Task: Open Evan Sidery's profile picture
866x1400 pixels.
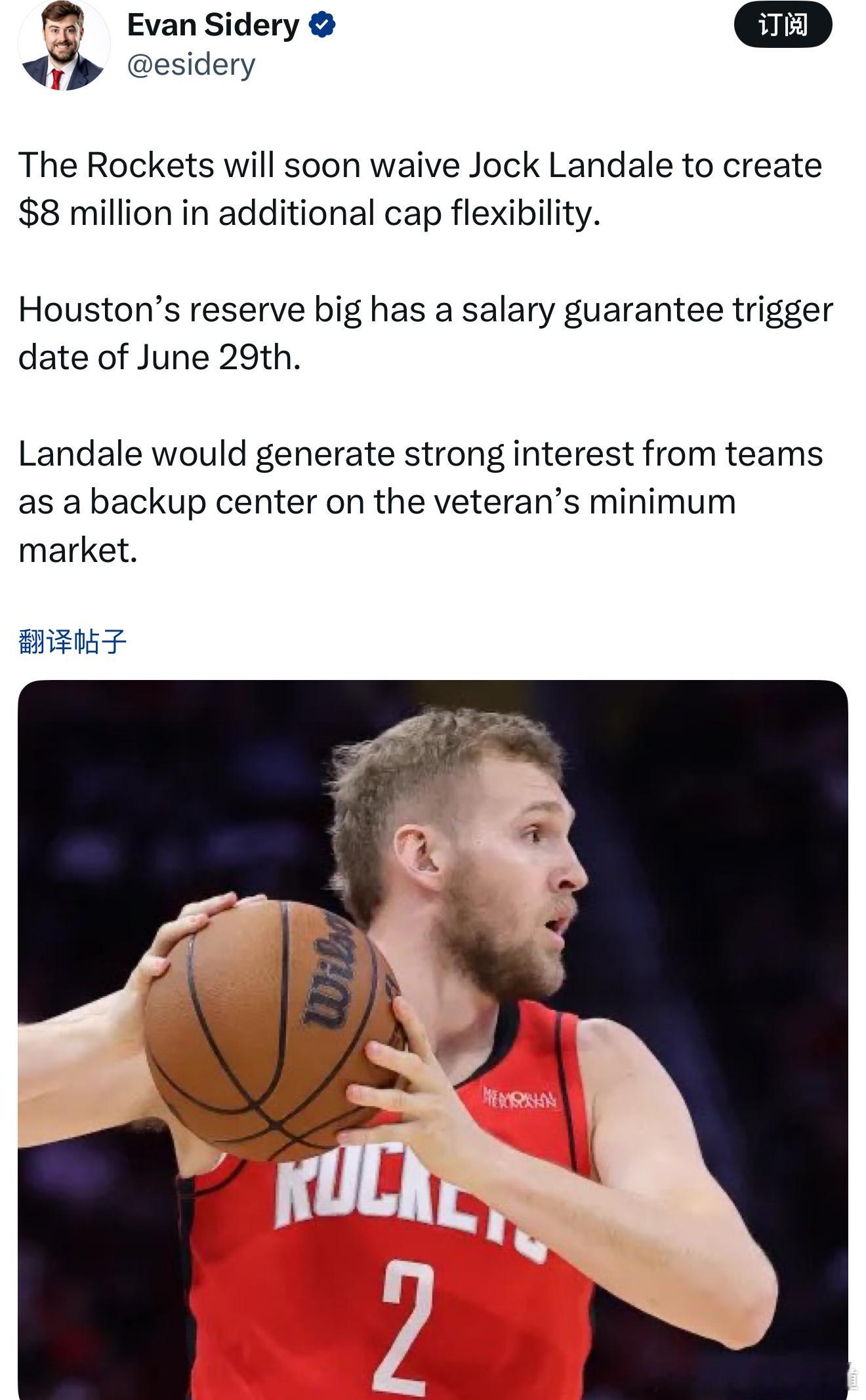Action: (x=64, y=45)
